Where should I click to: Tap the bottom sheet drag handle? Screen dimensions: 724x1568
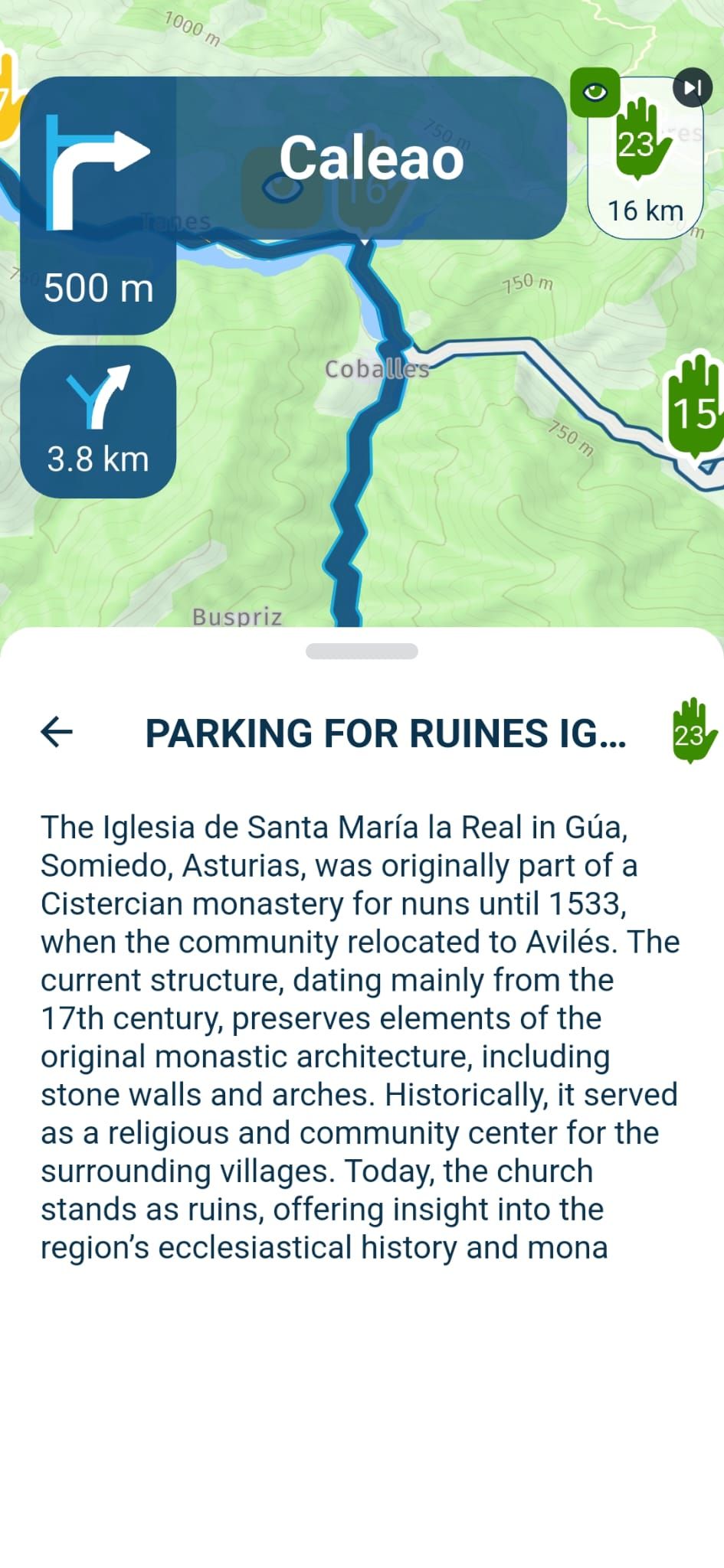point(362,652)
